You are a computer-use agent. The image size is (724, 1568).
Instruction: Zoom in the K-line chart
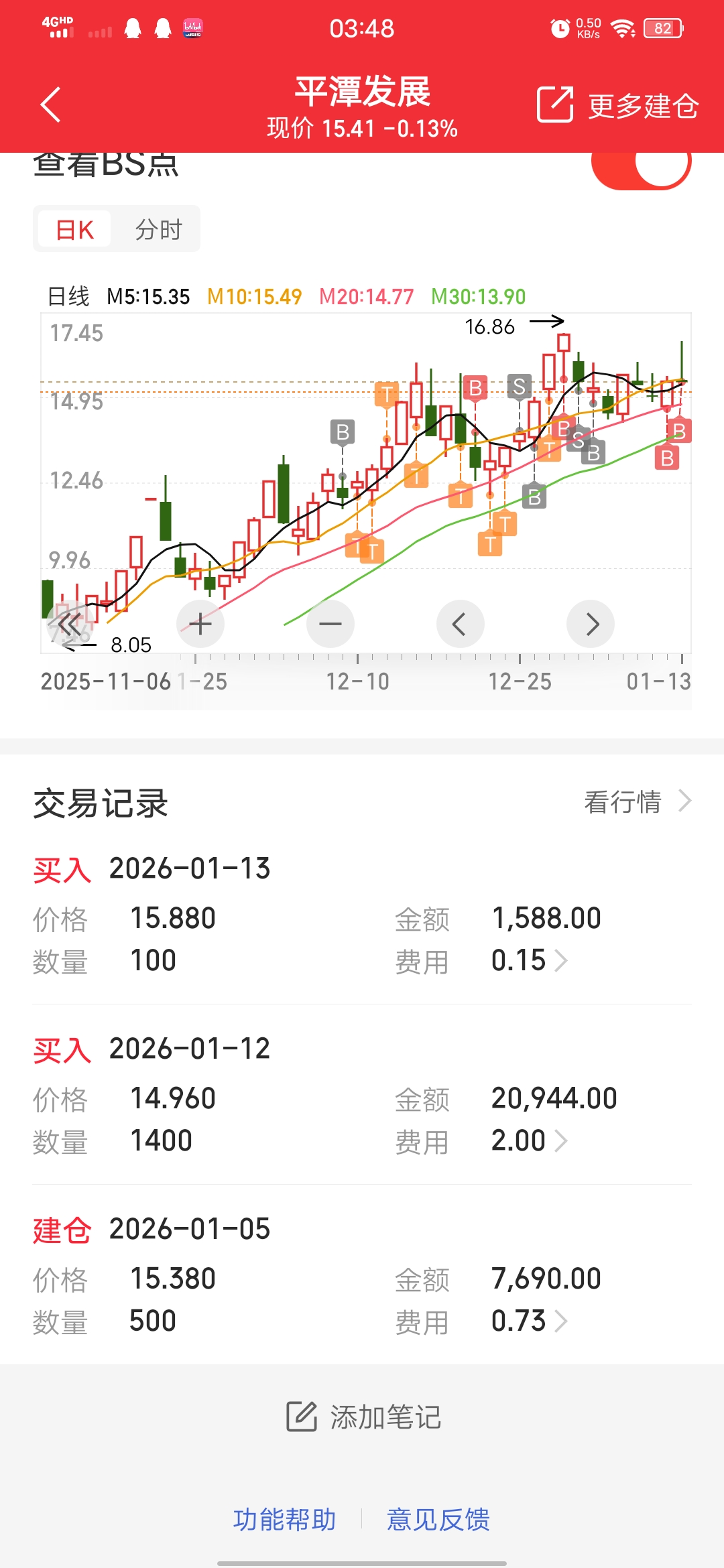tap(200, 625)
